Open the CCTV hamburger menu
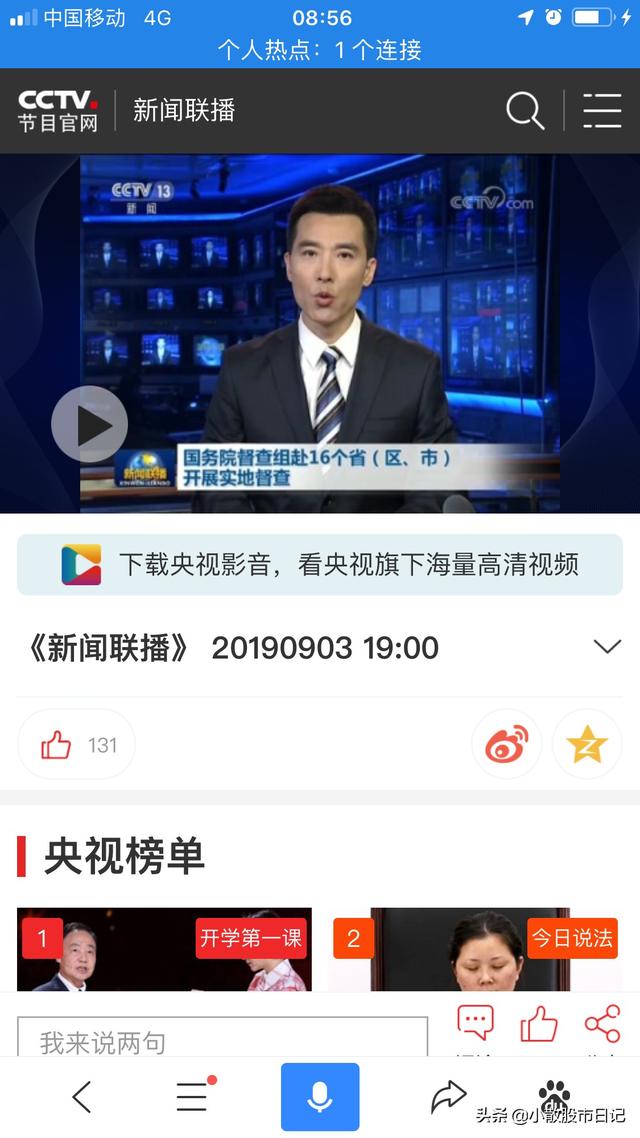Screen dimensions: 640x1138 coord(602,110)
